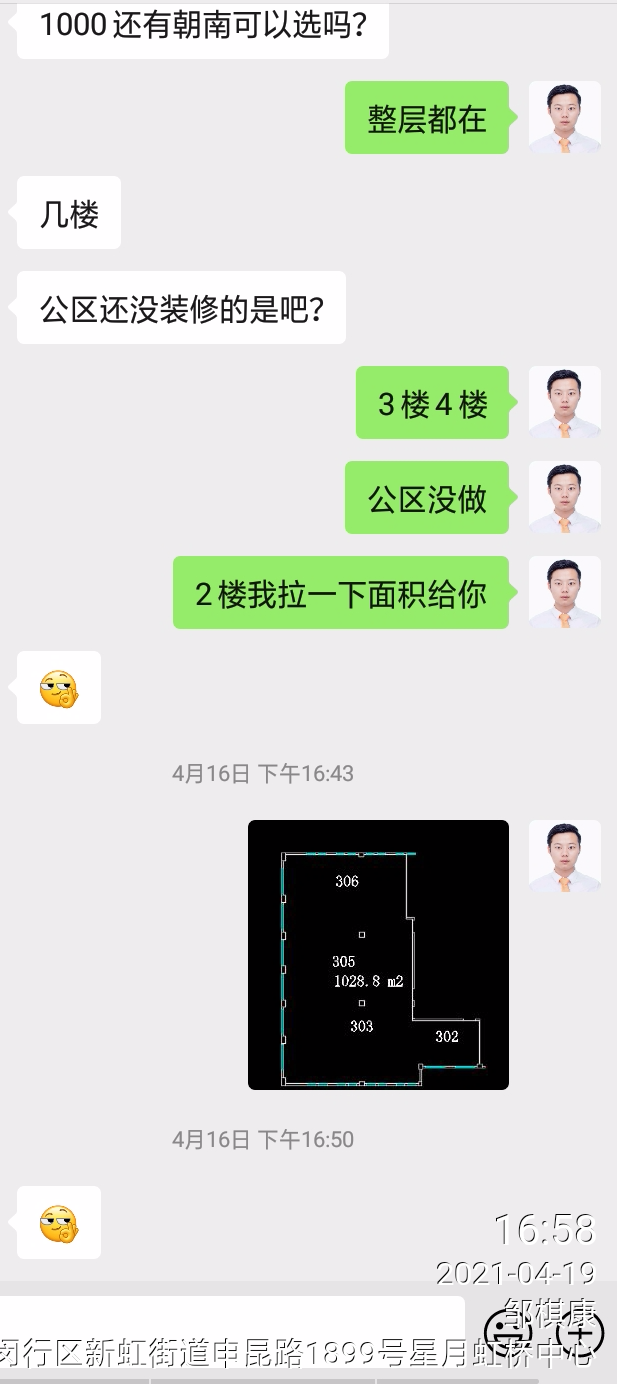Open the avatar next to the floor plan image

tap(564, 857)
